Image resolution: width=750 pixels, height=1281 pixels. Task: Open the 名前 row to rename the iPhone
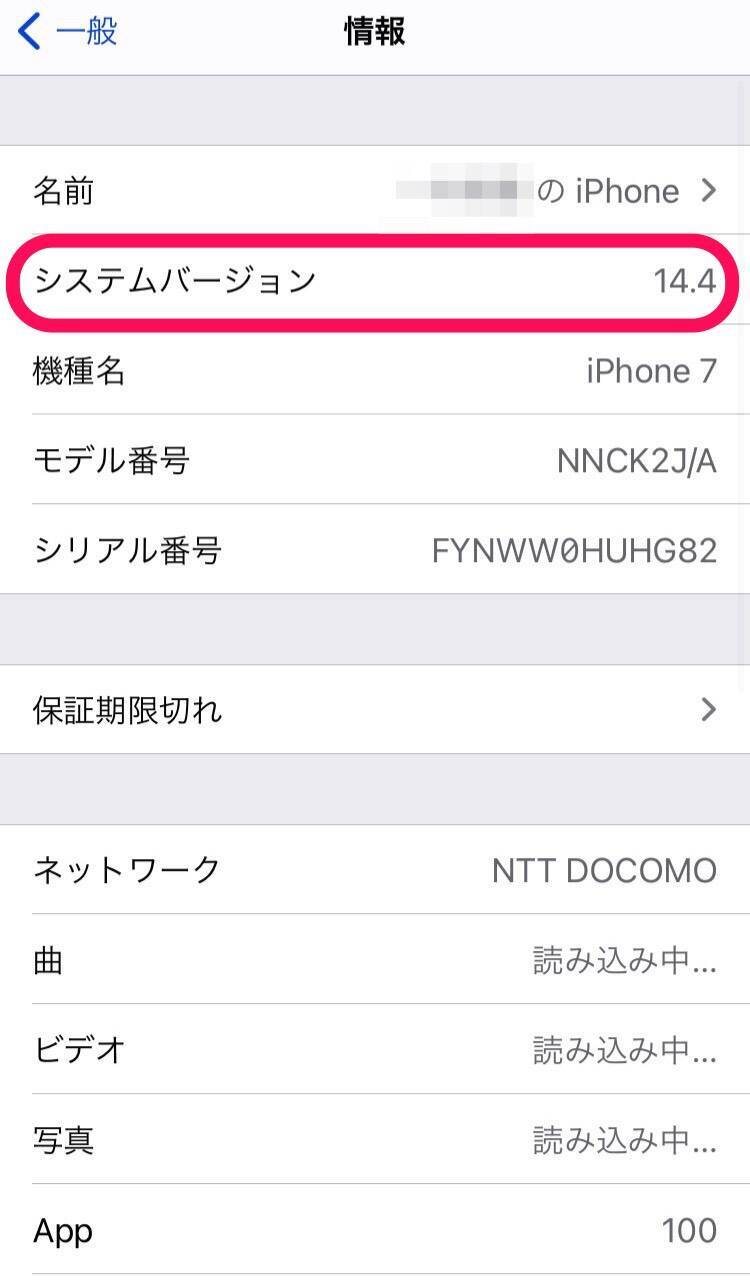coord(375,190)
